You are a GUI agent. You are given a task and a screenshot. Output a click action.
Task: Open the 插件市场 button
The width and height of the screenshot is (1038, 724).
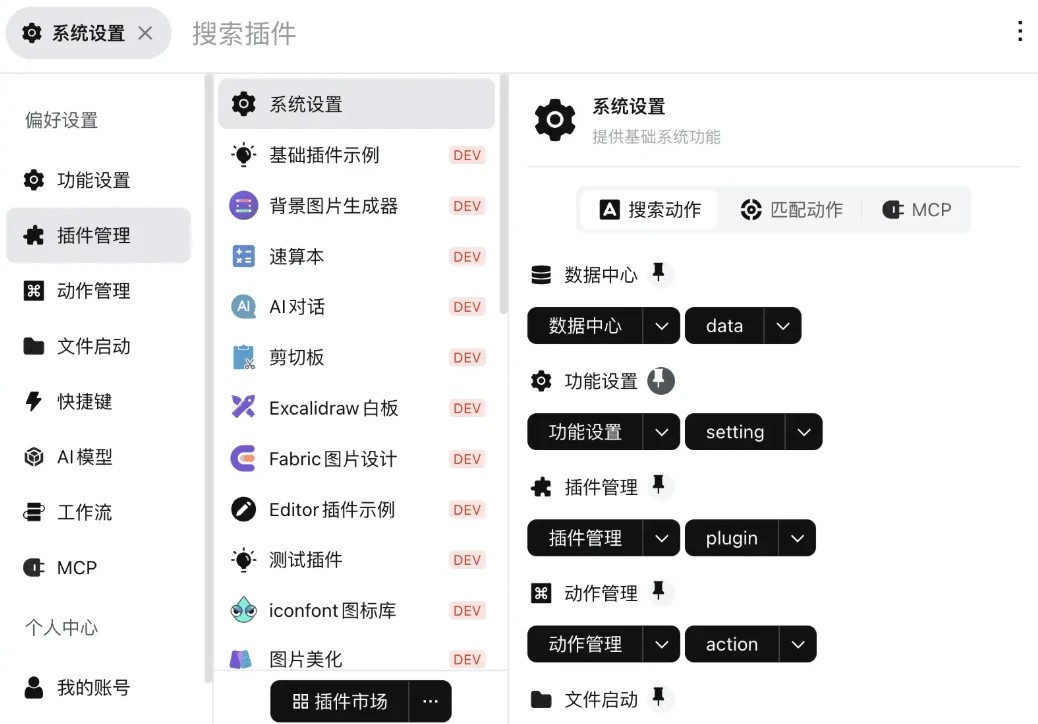(340, 701)
